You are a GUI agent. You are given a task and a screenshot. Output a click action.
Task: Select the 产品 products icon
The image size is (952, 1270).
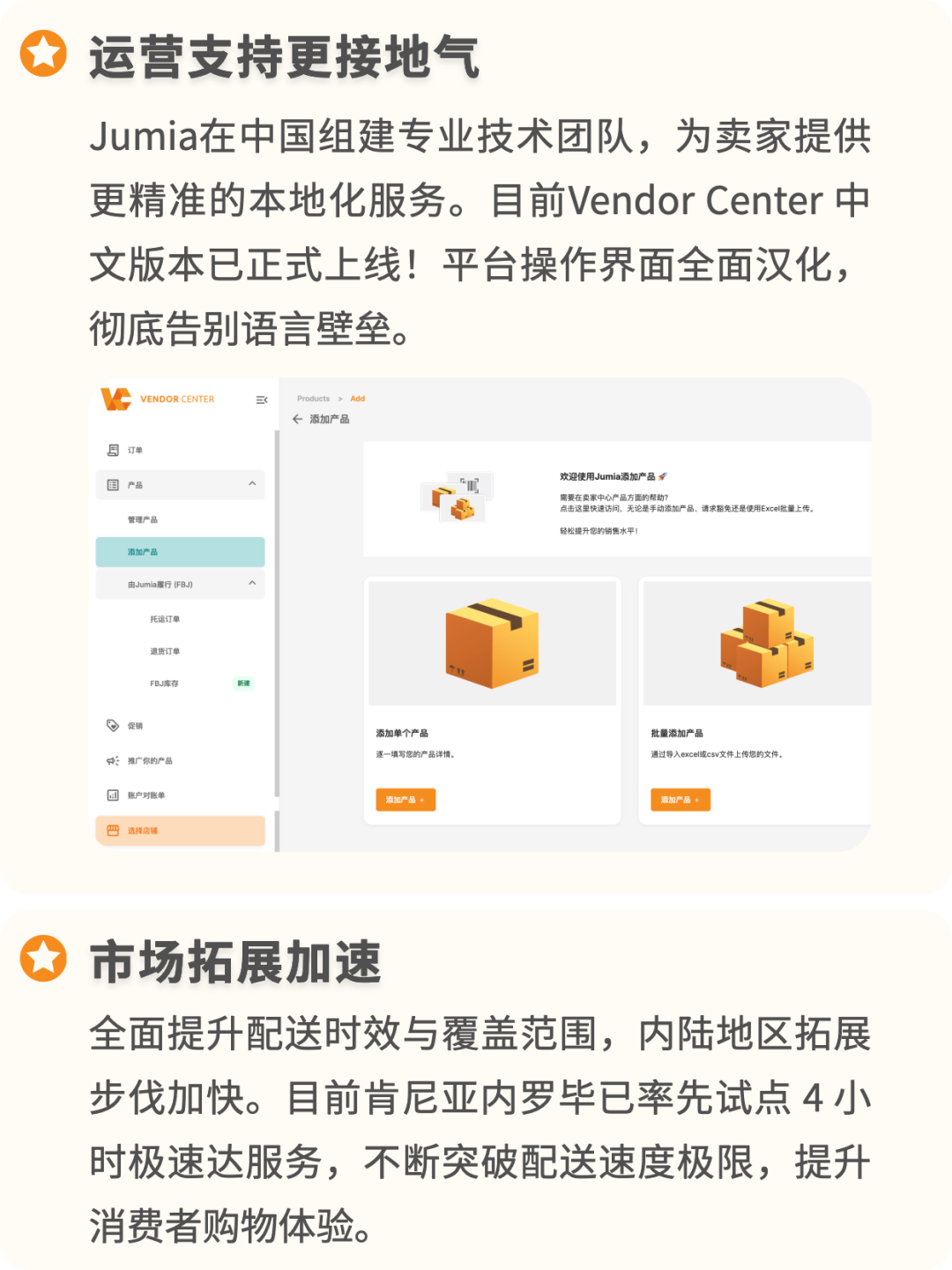click(112, 485)
